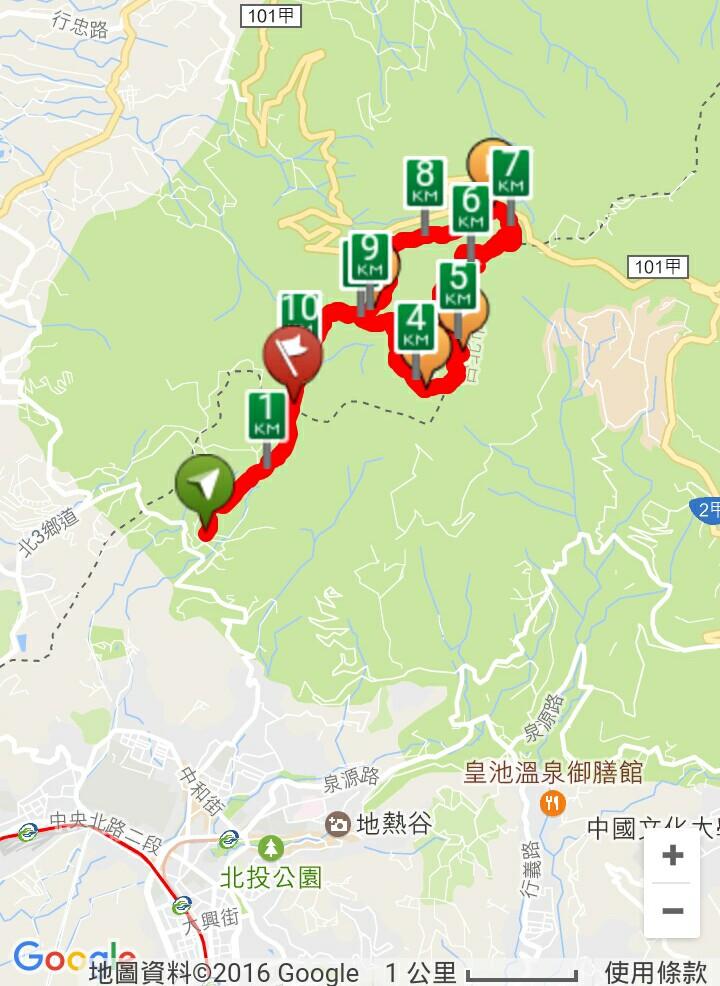Select the 4 KM route marker
The image size is (720, 986).
[x=416, y=327]
